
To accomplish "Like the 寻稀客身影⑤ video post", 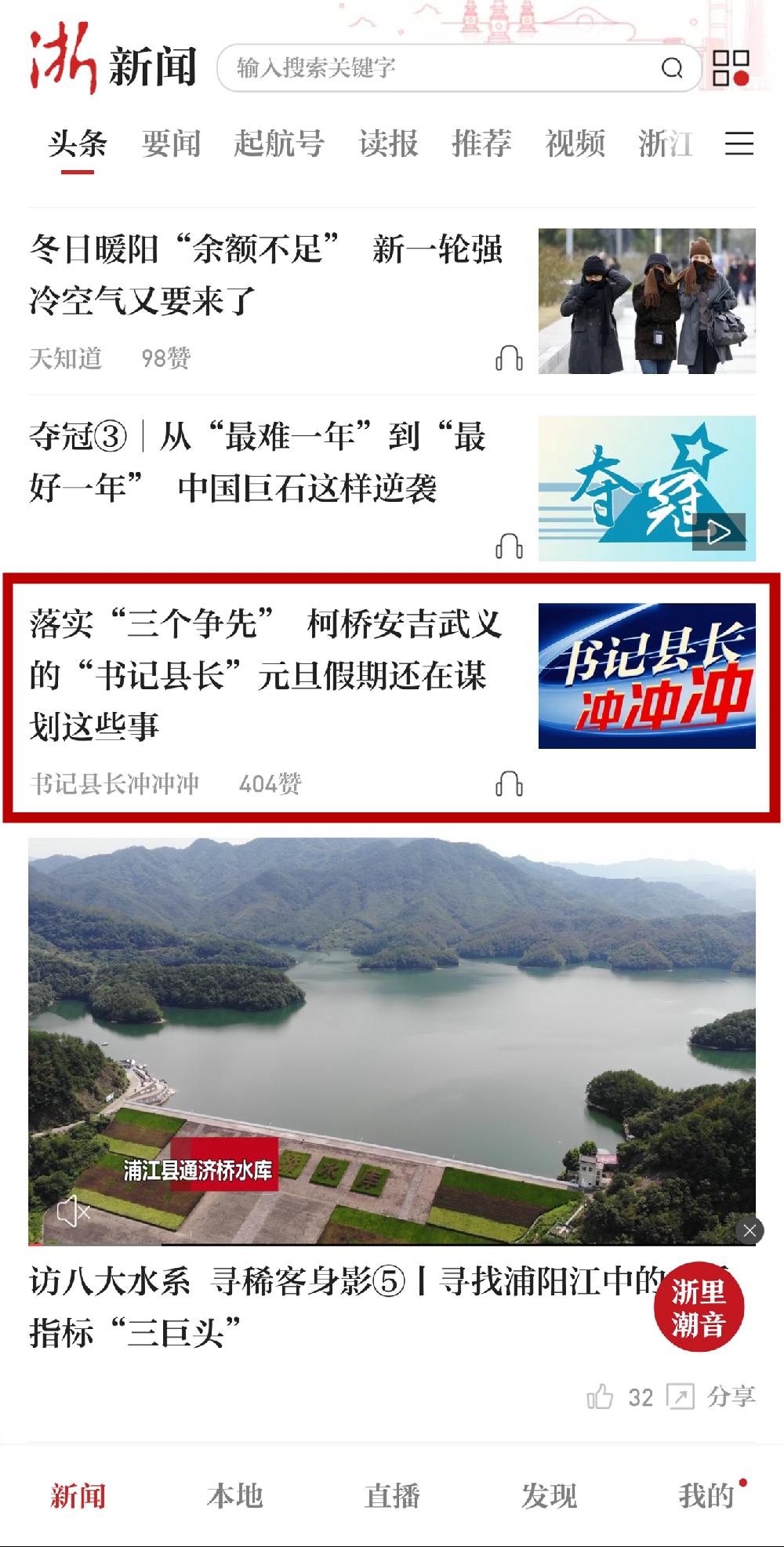I will 601,1396.
